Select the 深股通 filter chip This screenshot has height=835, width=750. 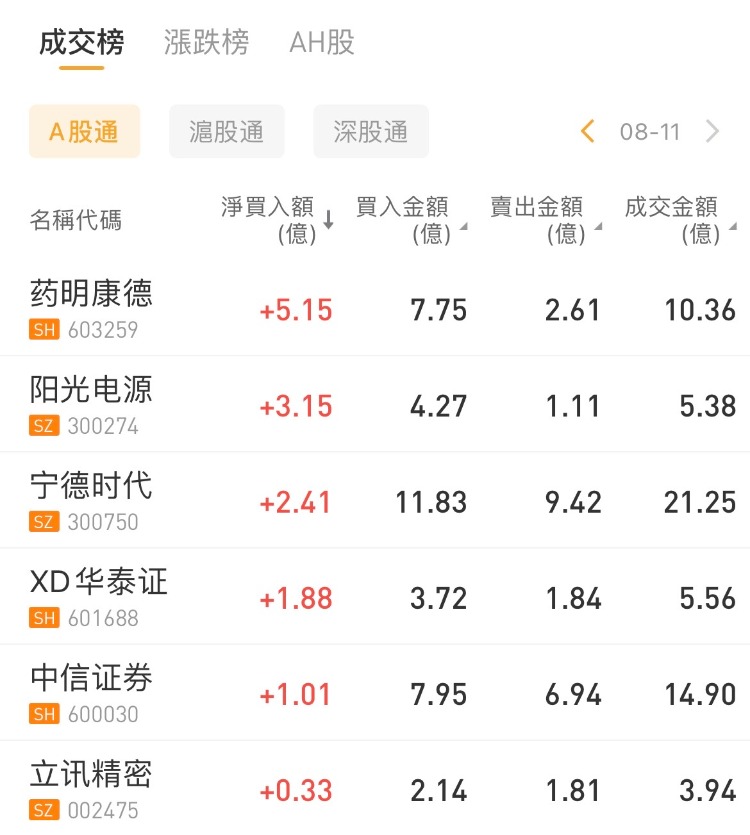click(x=371, y=131)
